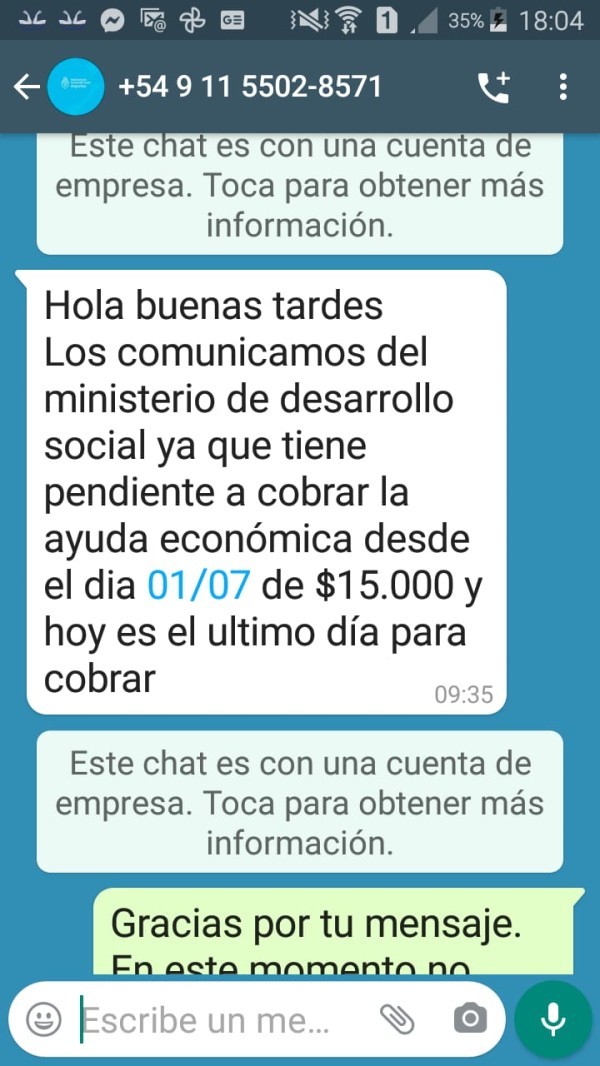The height and width of the screenshot is (1066, 600).
Task: Open contact info for +54 9 11 5502-8571
Action: [250, 87]
